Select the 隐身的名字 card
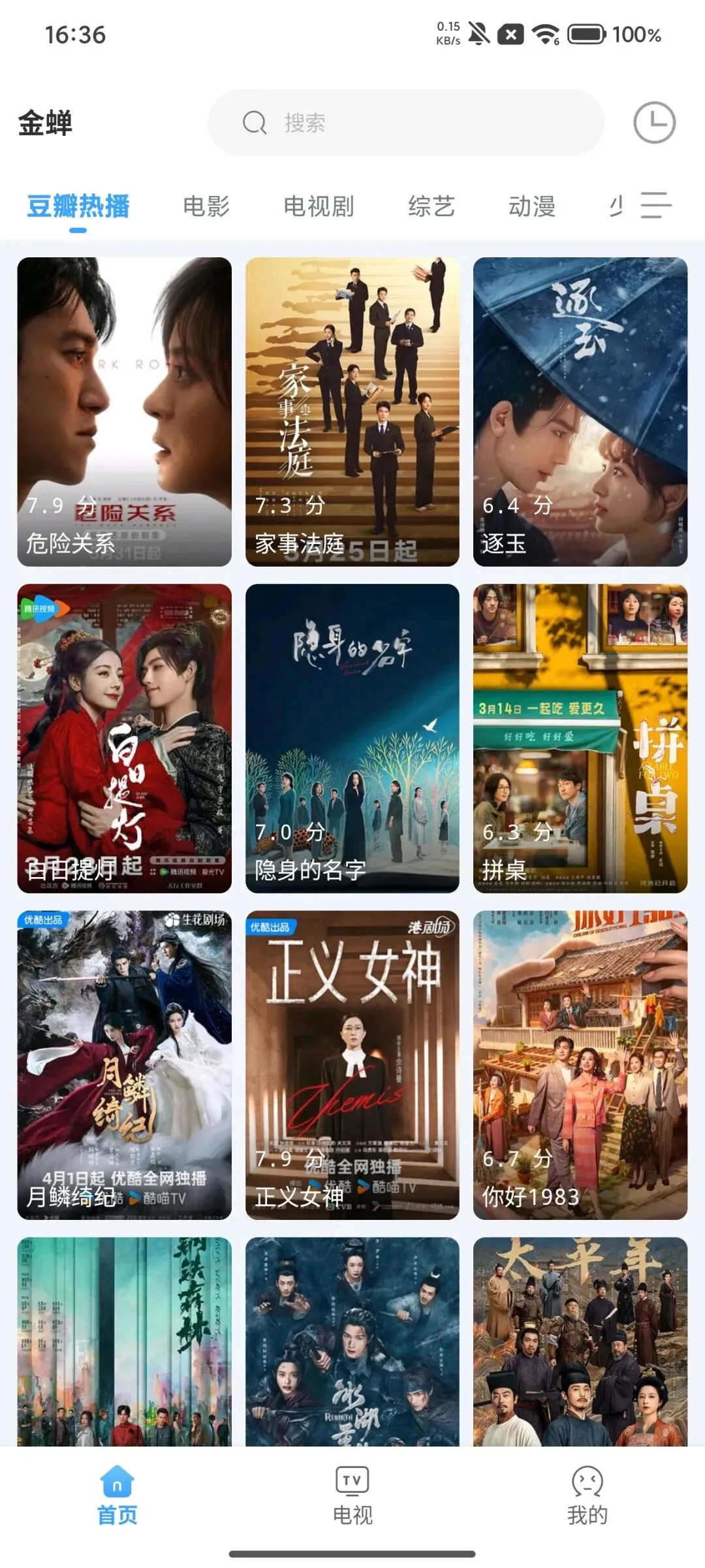The width and height of the screenshot is (705, 1568). click(352, 738)
